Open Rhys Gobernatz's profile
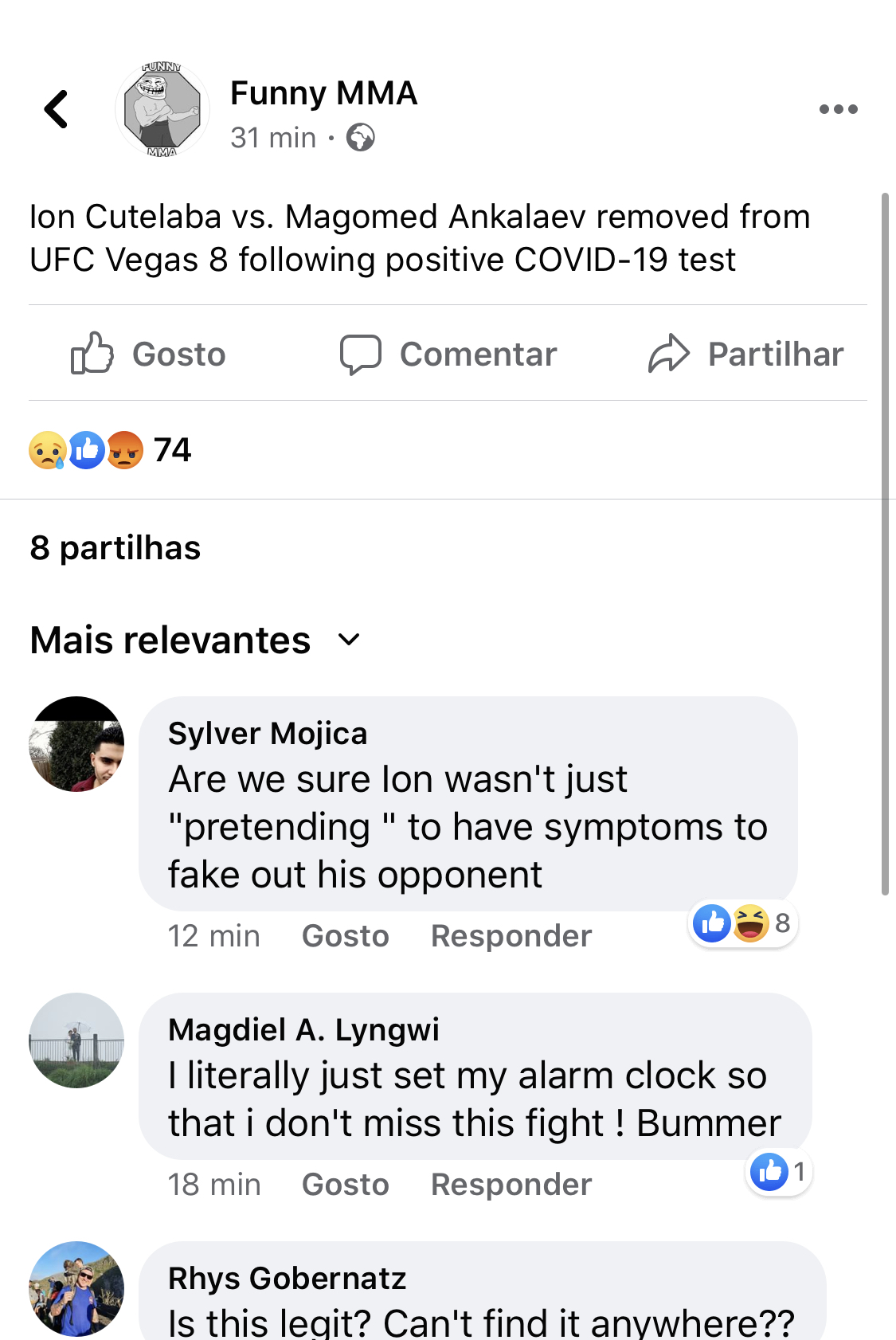 (x=287, y=1279)
